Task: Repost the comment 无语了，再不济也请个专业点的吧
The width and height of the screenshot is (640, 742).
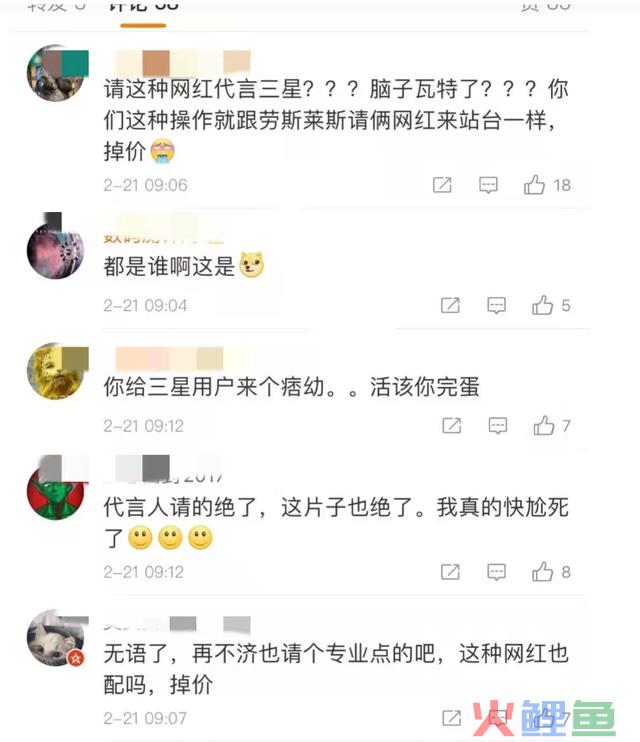Action: tap(451, 717)
